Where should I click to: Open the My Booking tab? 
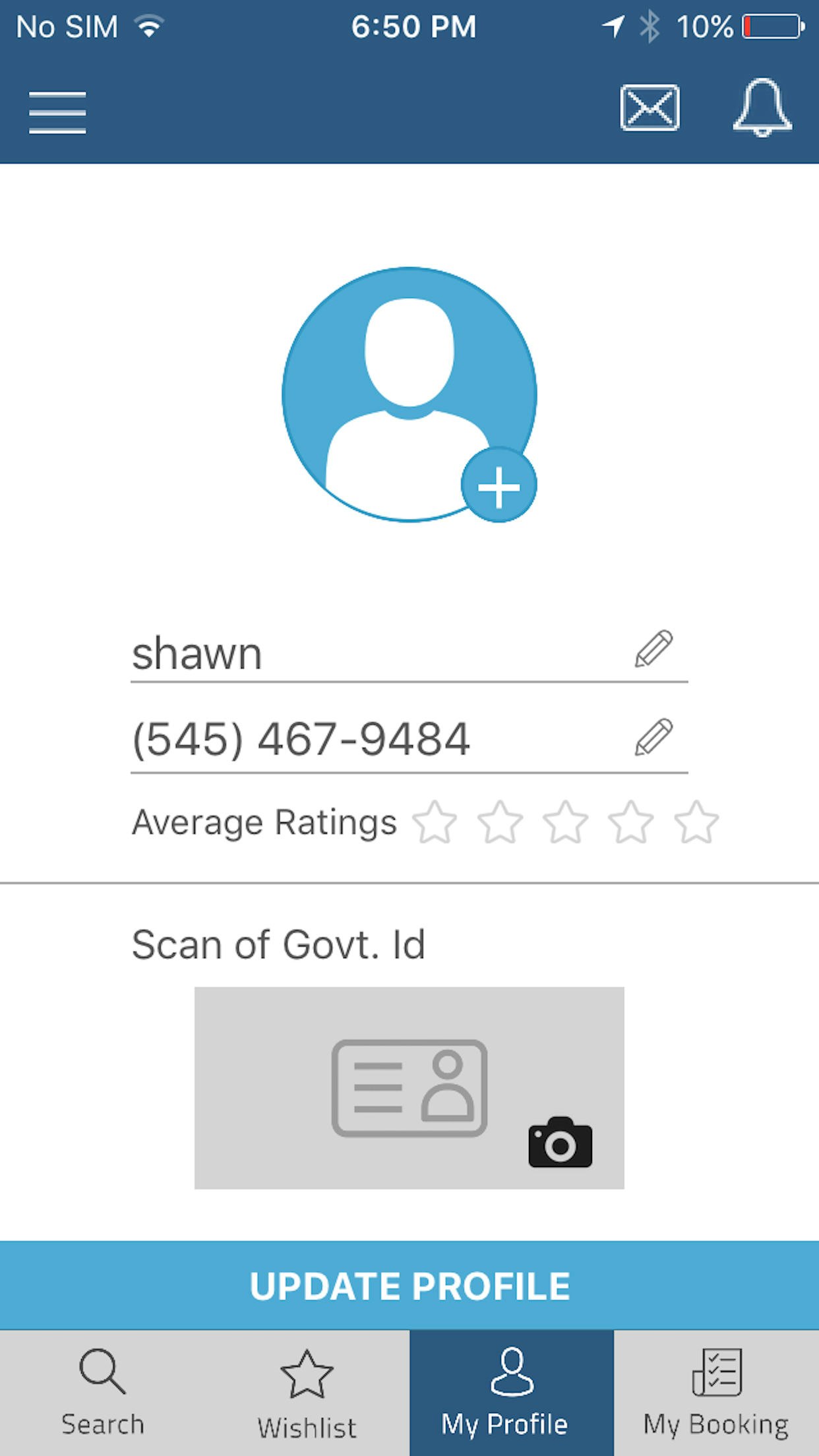[x=716, y=1393]
